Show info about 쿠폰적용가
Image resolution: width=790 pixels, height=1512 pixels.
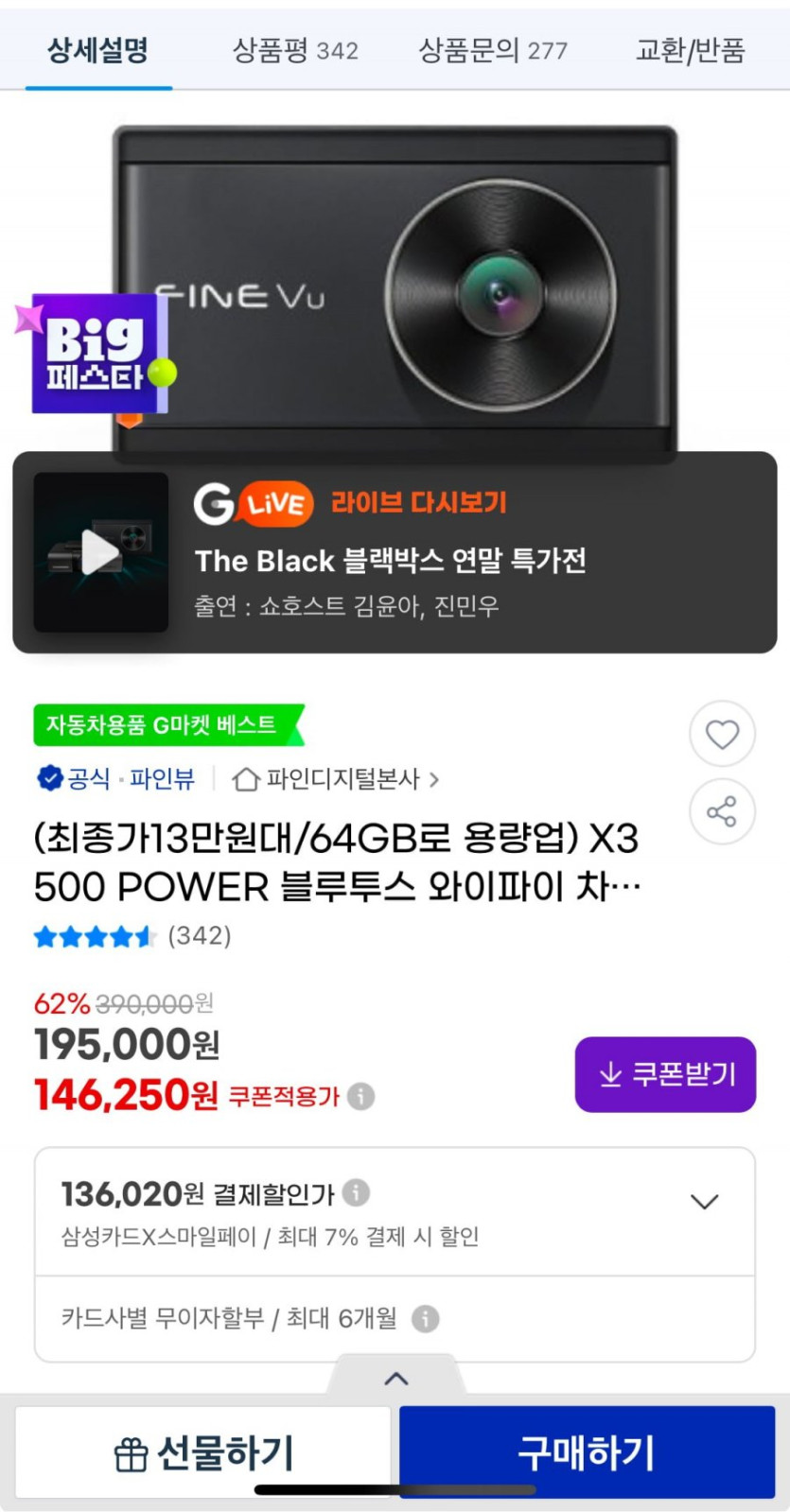[x=360, y=1097]
